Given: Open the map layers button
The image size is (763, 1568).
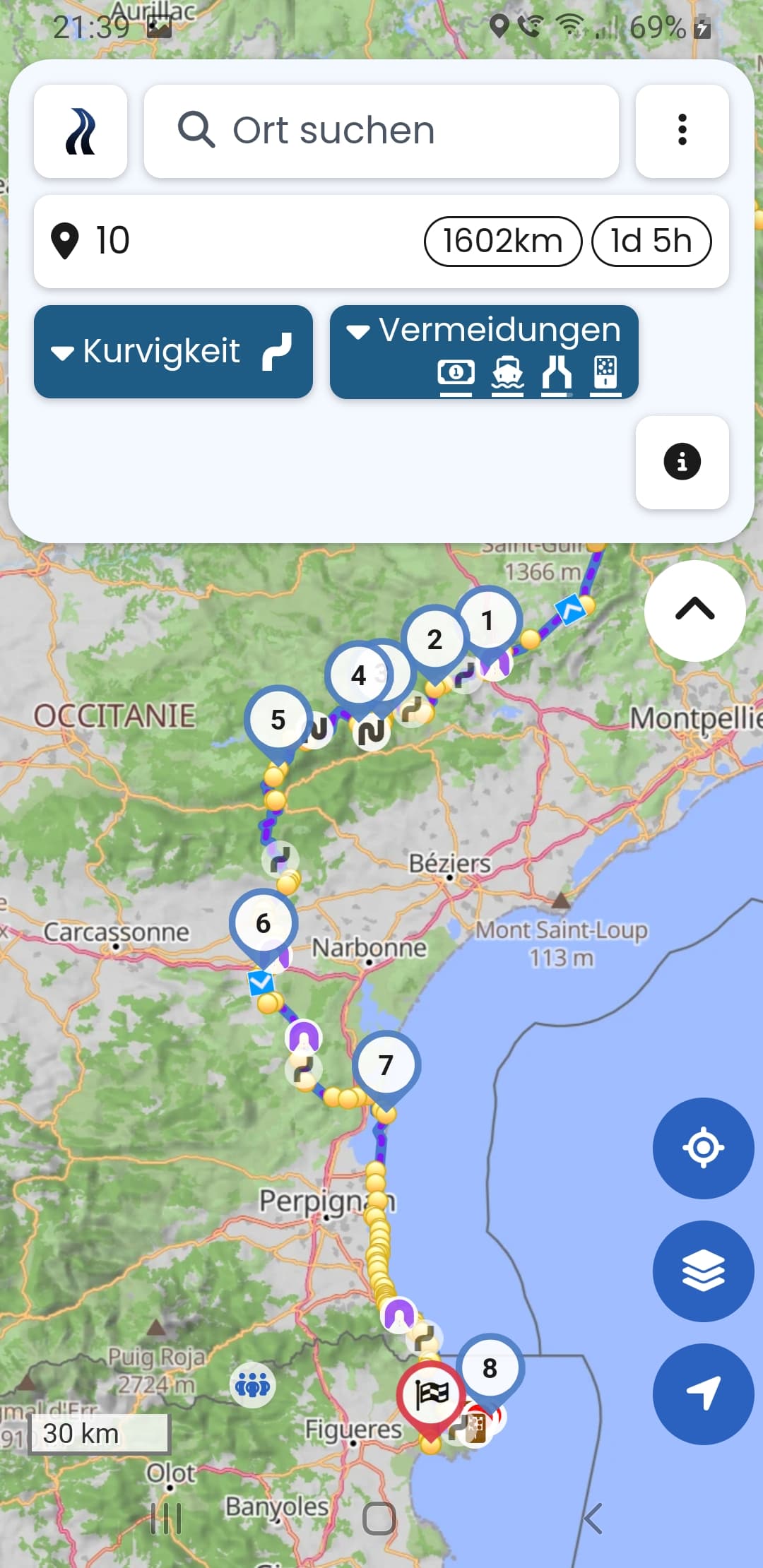Looking at the screenshot, I should point(704,1271).
